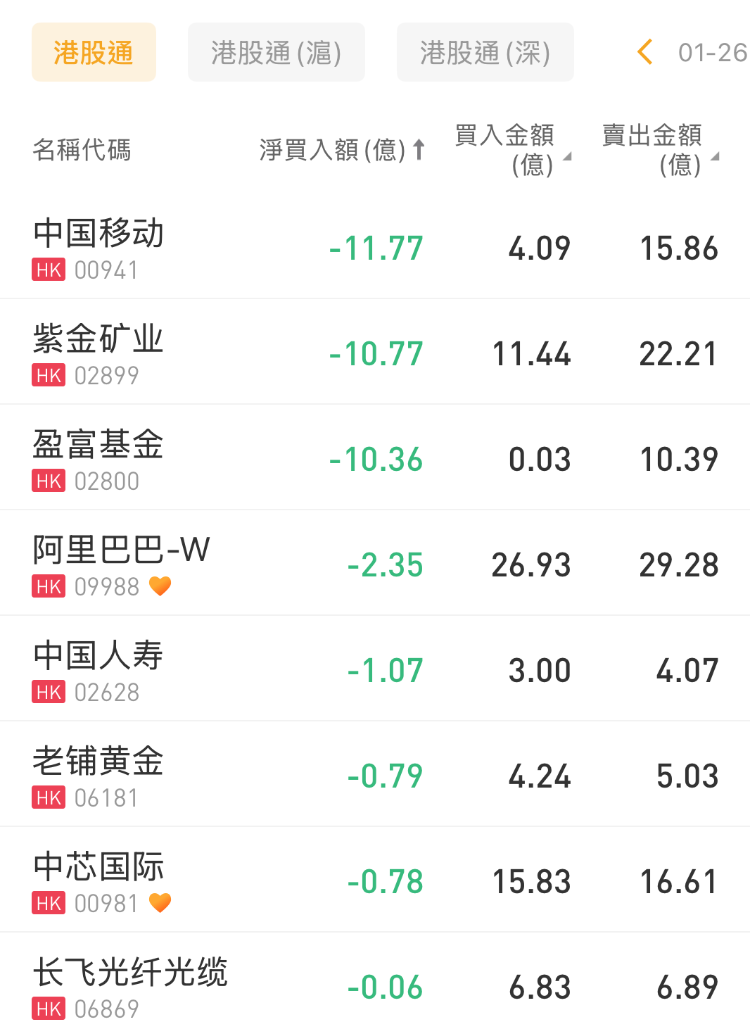Switch to the 港股通 tab
Screen dimensions: 750x1029
tap(94, 52)
